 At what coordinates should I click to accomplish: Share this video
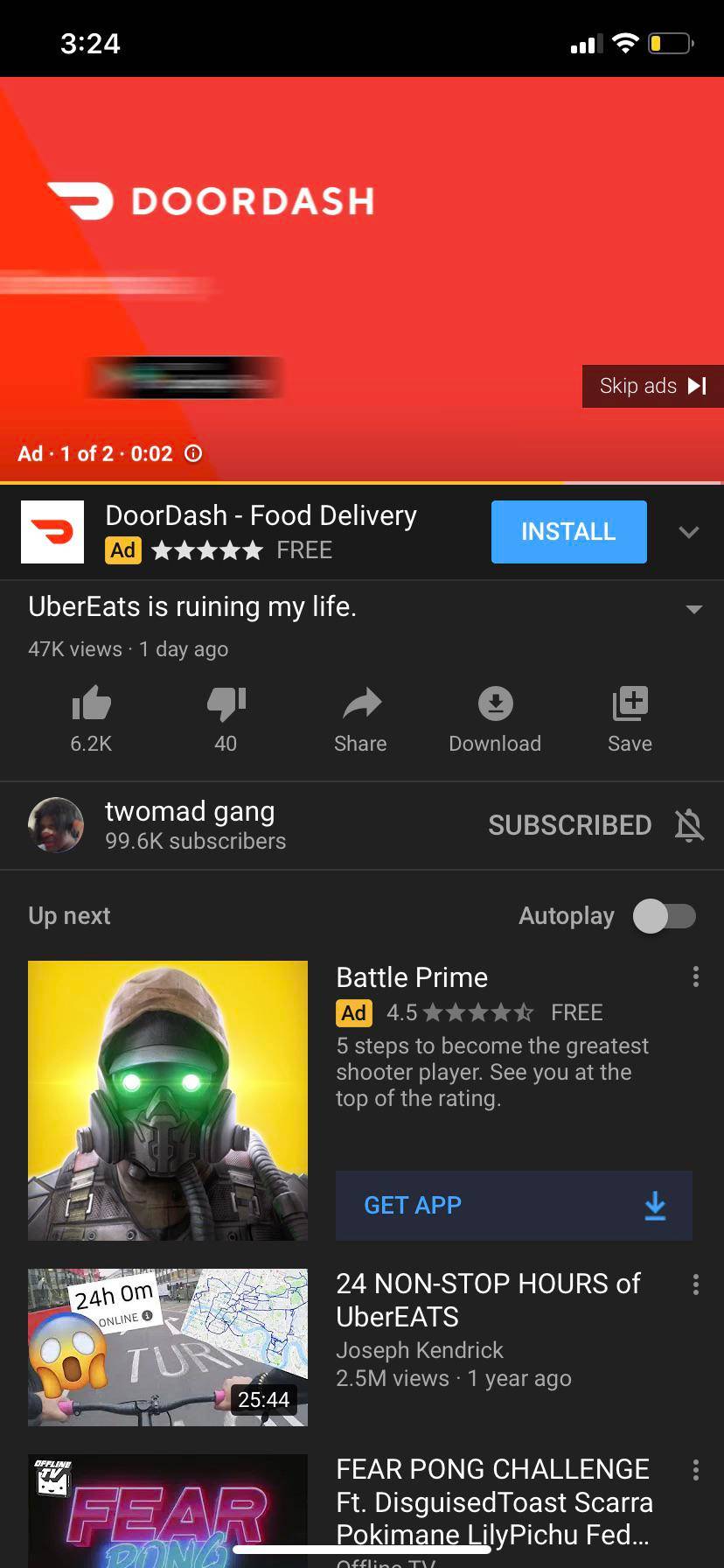pyautogui.click(x=360, y=717)
